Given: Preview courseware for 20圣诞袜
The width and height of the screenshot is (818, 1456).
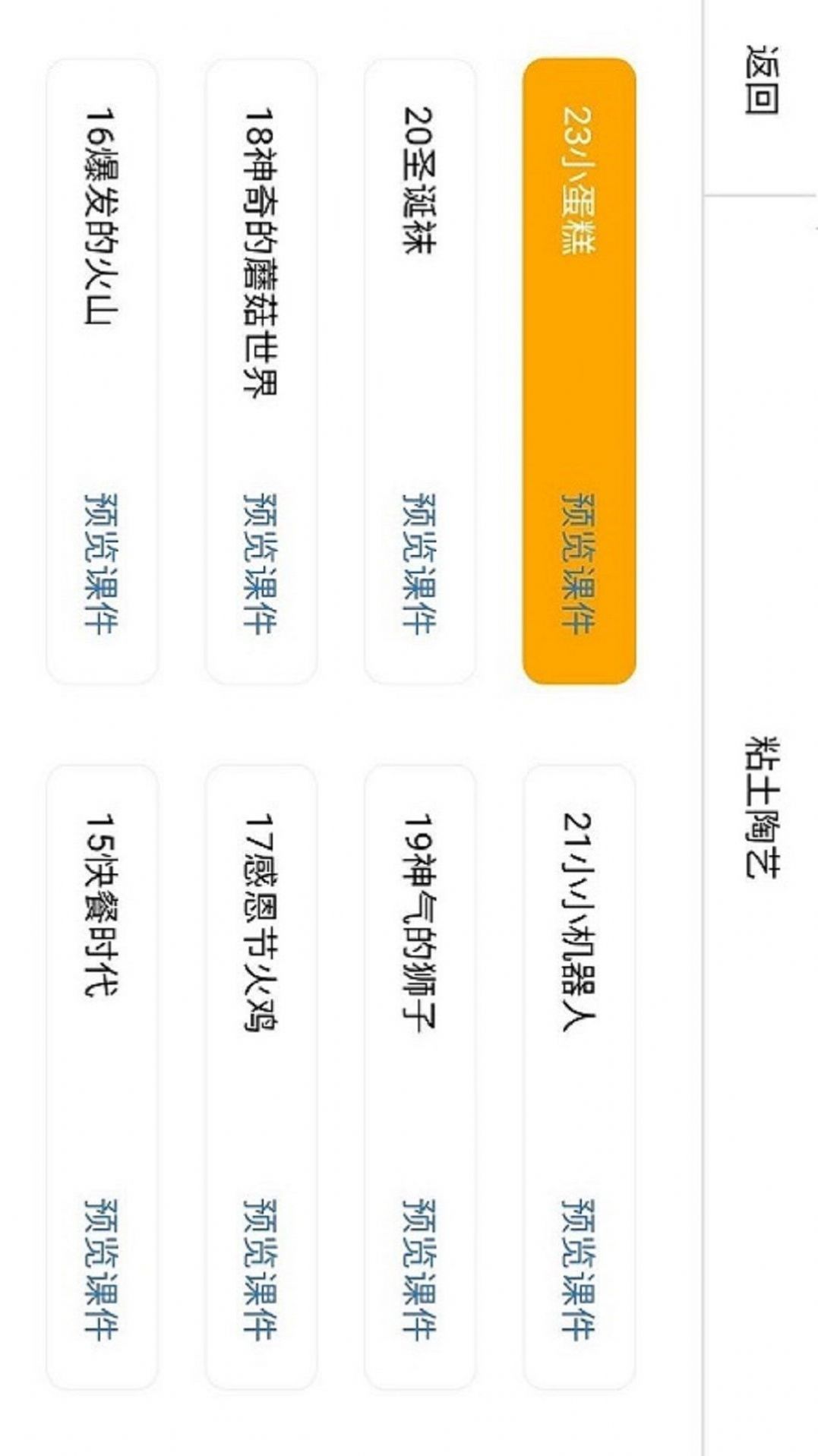Looking at the screenshot, I should 419,563.
